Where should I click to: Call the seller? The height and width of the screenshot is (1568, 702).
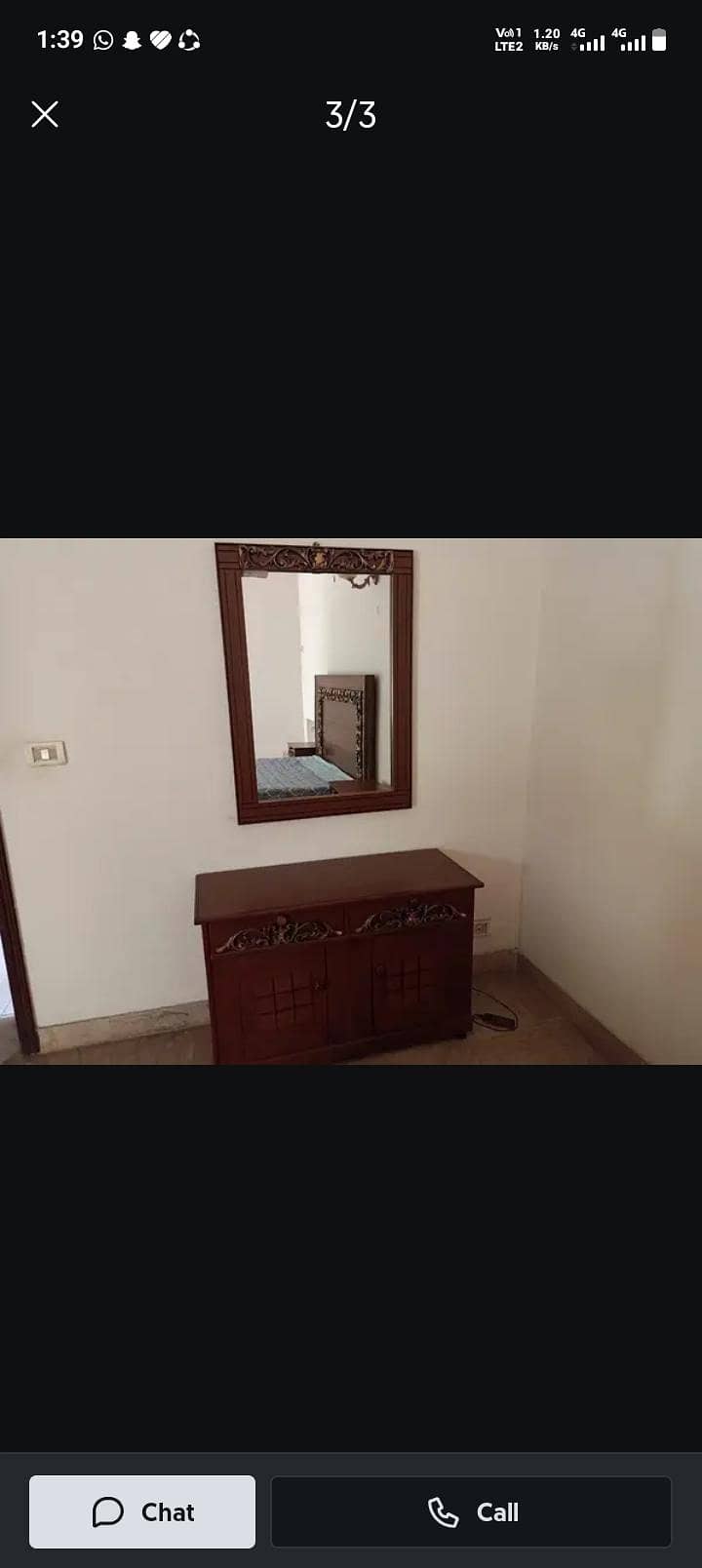[x=471, y=1511]
